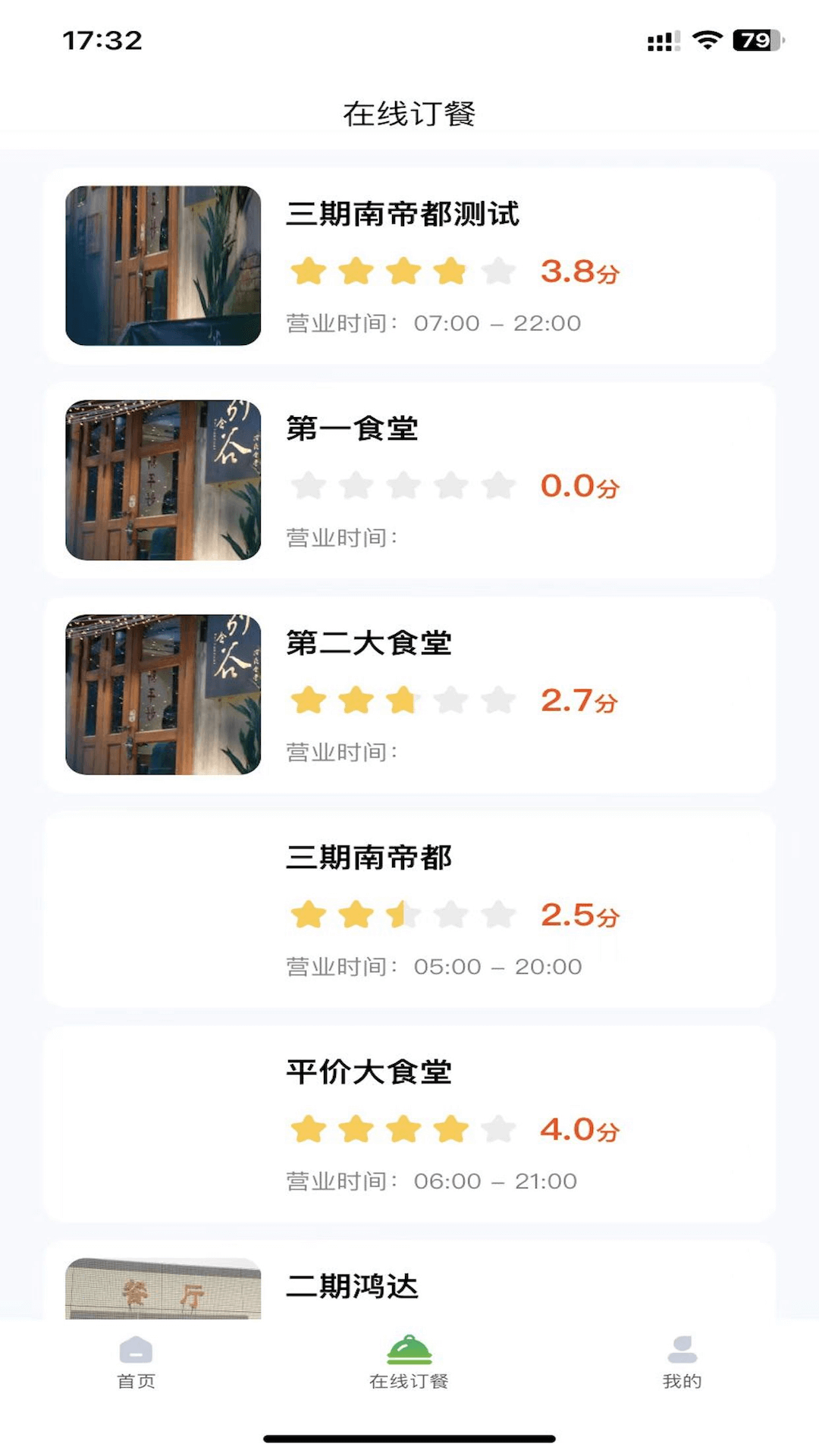Open the 第一食堂 card for details
819x1456 pixels.
coord(409,479)
